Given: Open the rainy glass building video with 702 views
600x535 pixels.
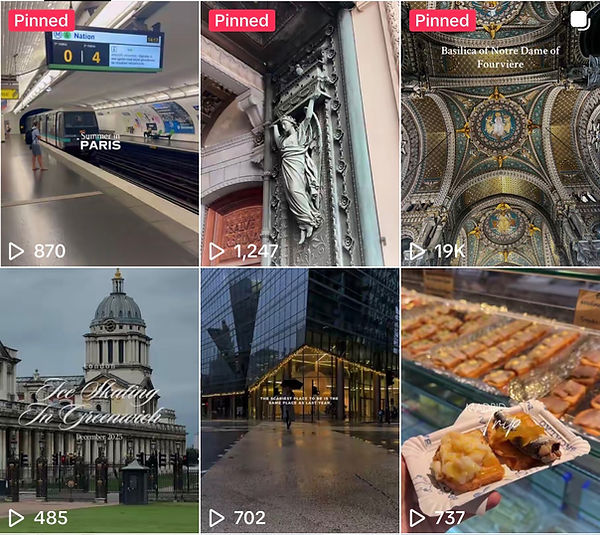Looking at the screenshot, I should [299, 400].
